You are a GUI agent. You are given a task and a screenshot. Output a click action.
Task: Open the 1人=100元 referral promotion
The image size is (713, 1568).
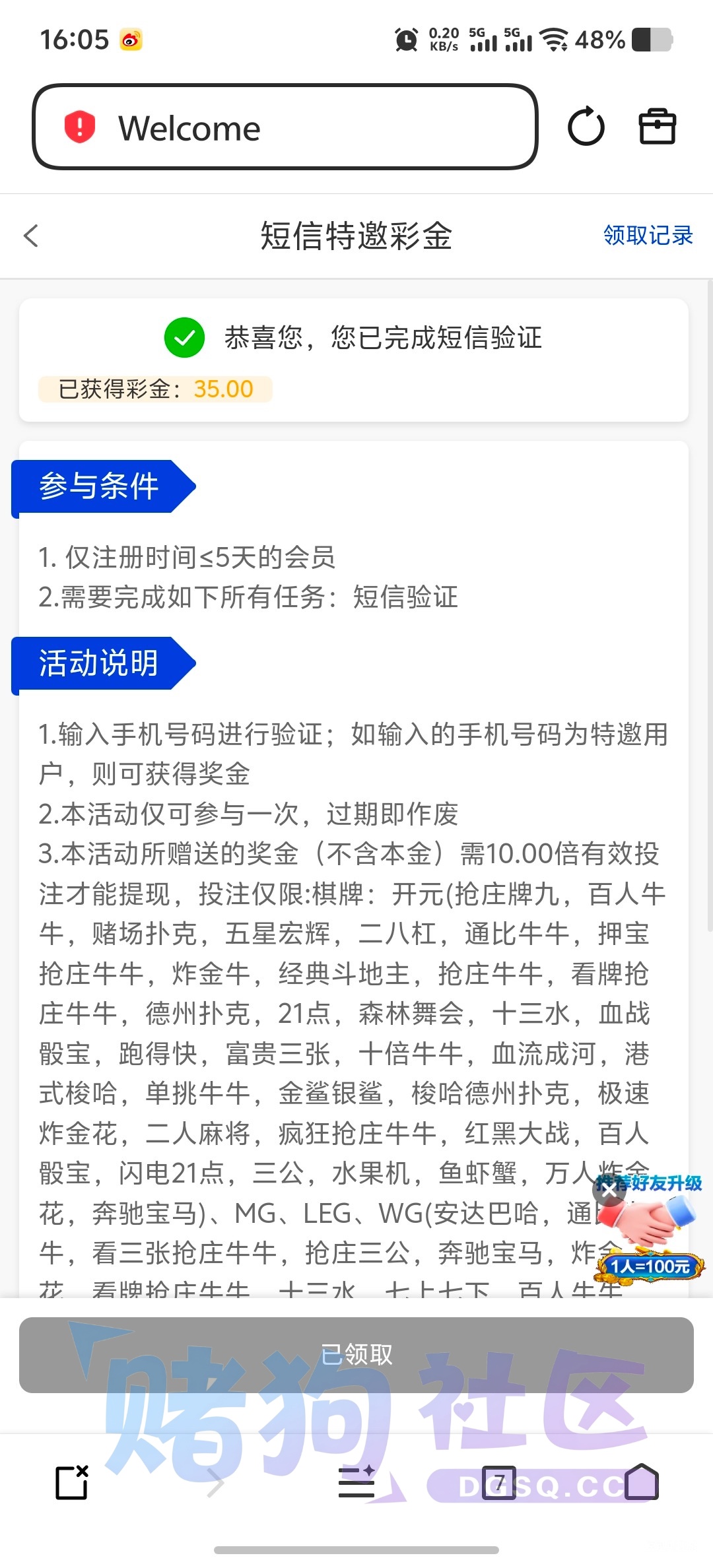(650, 1266)
